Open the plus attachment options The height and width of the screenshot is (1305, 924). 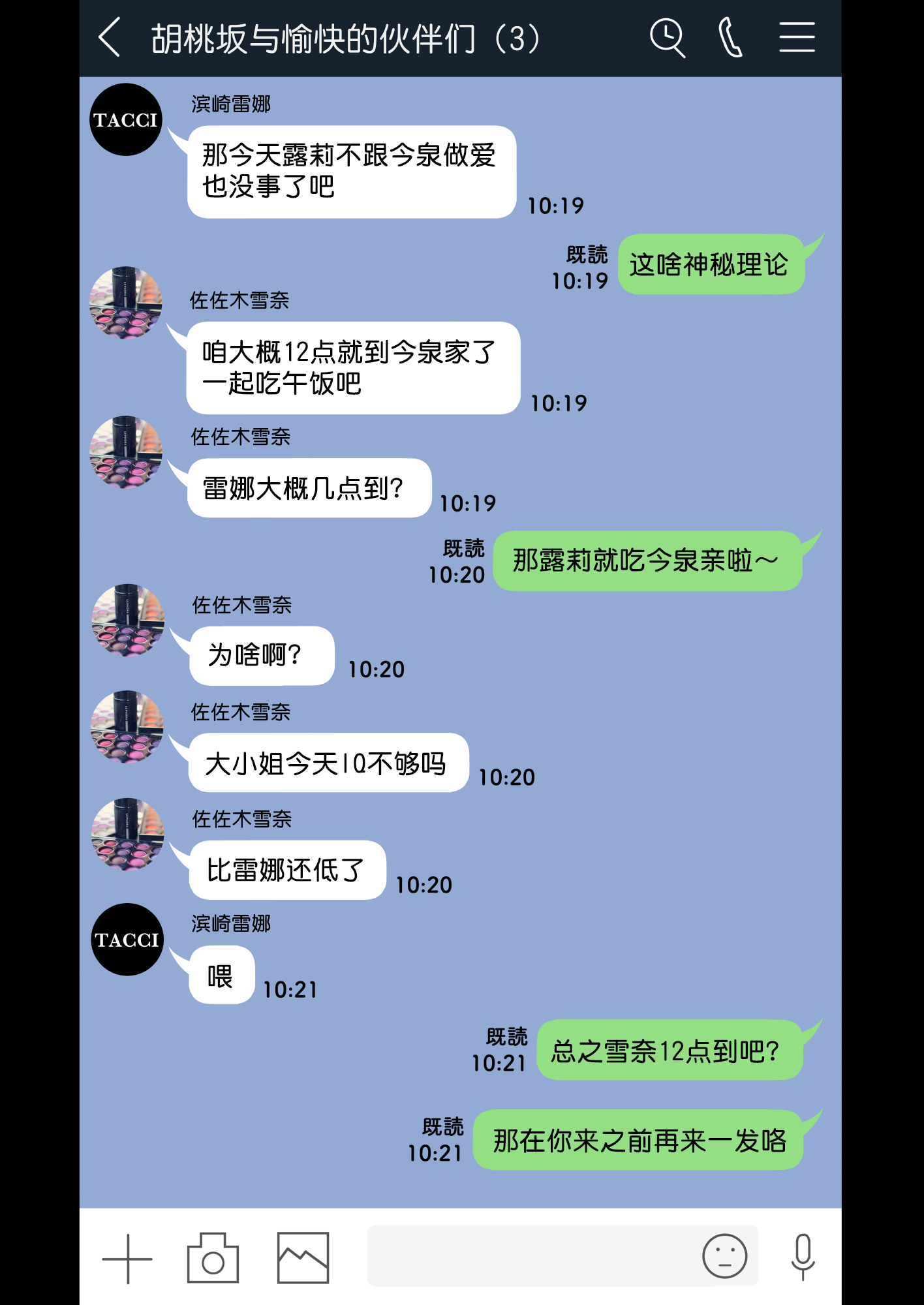click(x=127, y=1258)
